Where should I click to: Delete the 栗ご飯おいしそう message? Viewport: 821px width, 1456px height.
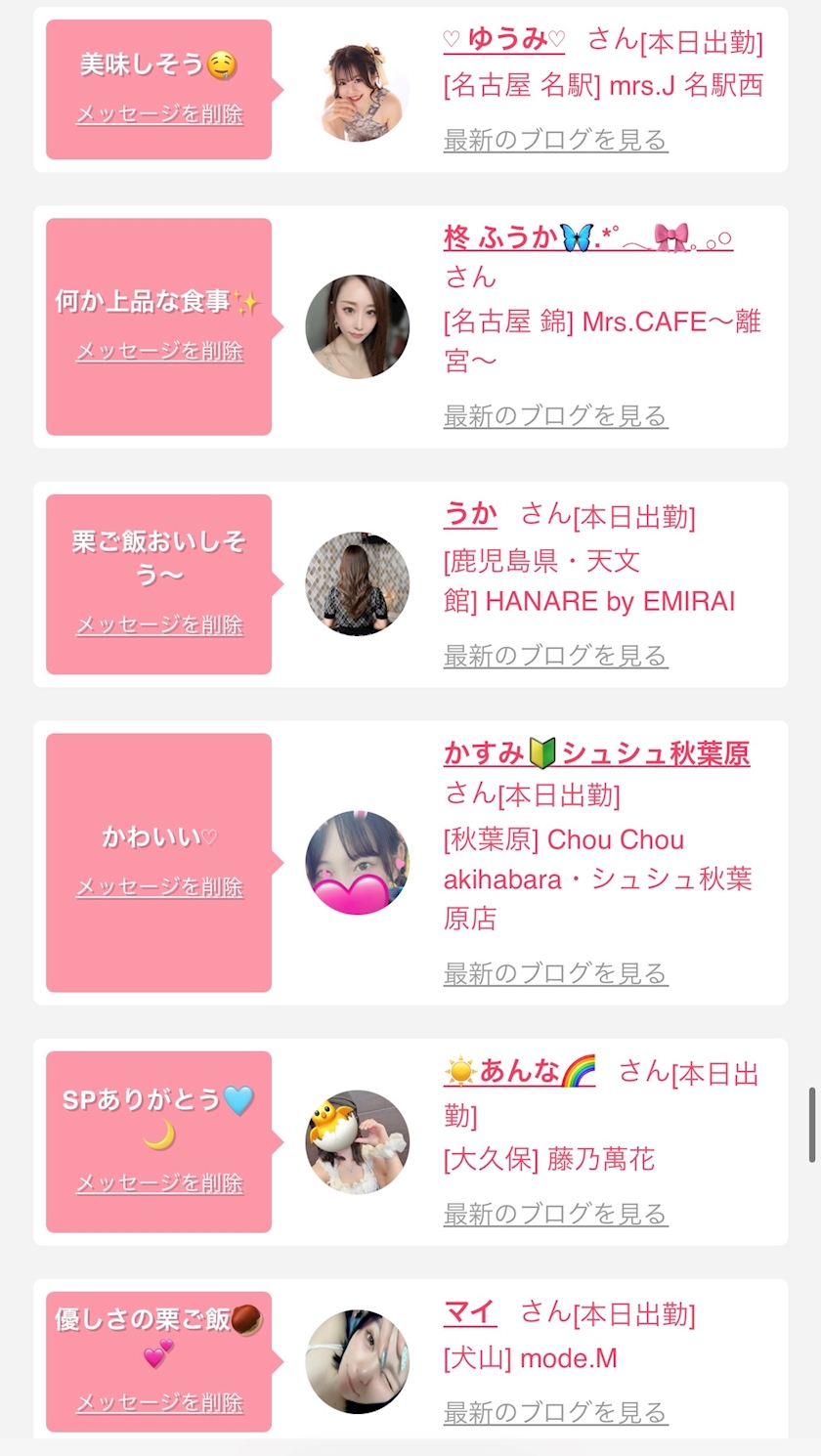click(x=159, y=624)
